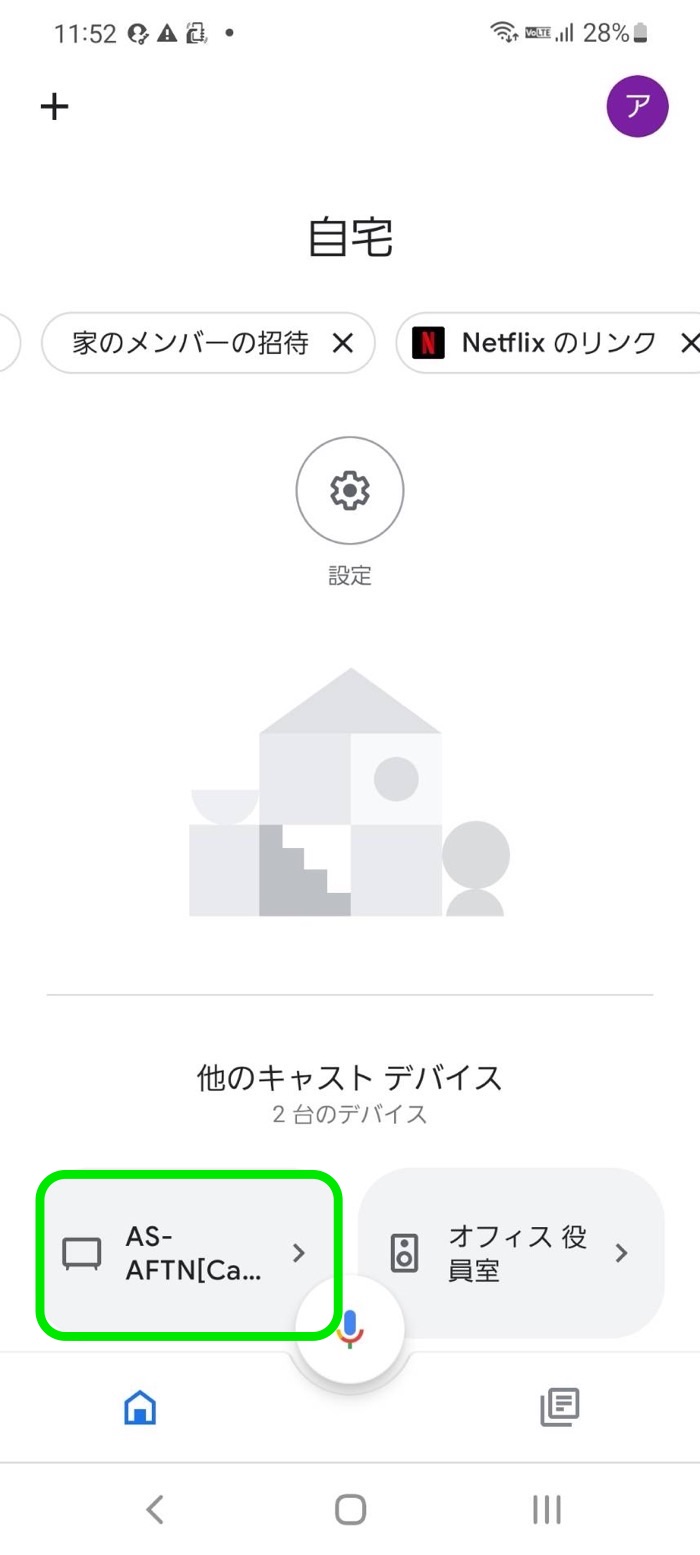Open the account profile avatar
This screenshot has width=700, height=1555.
coord(637,106)
